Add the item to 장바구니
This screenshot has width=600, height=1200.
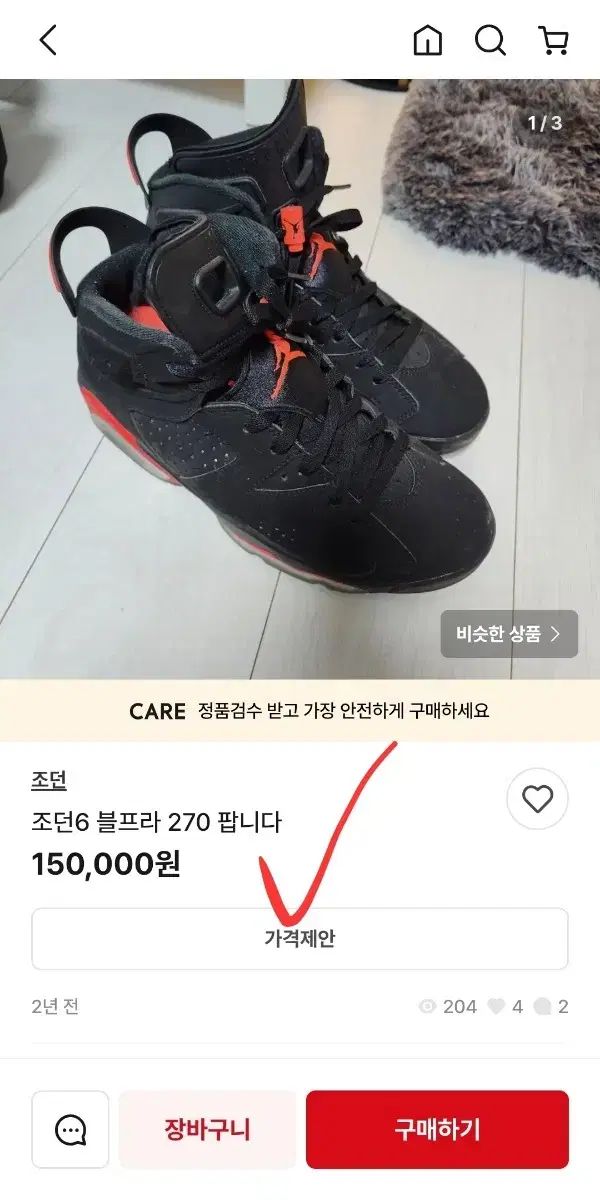point(207,1130)
